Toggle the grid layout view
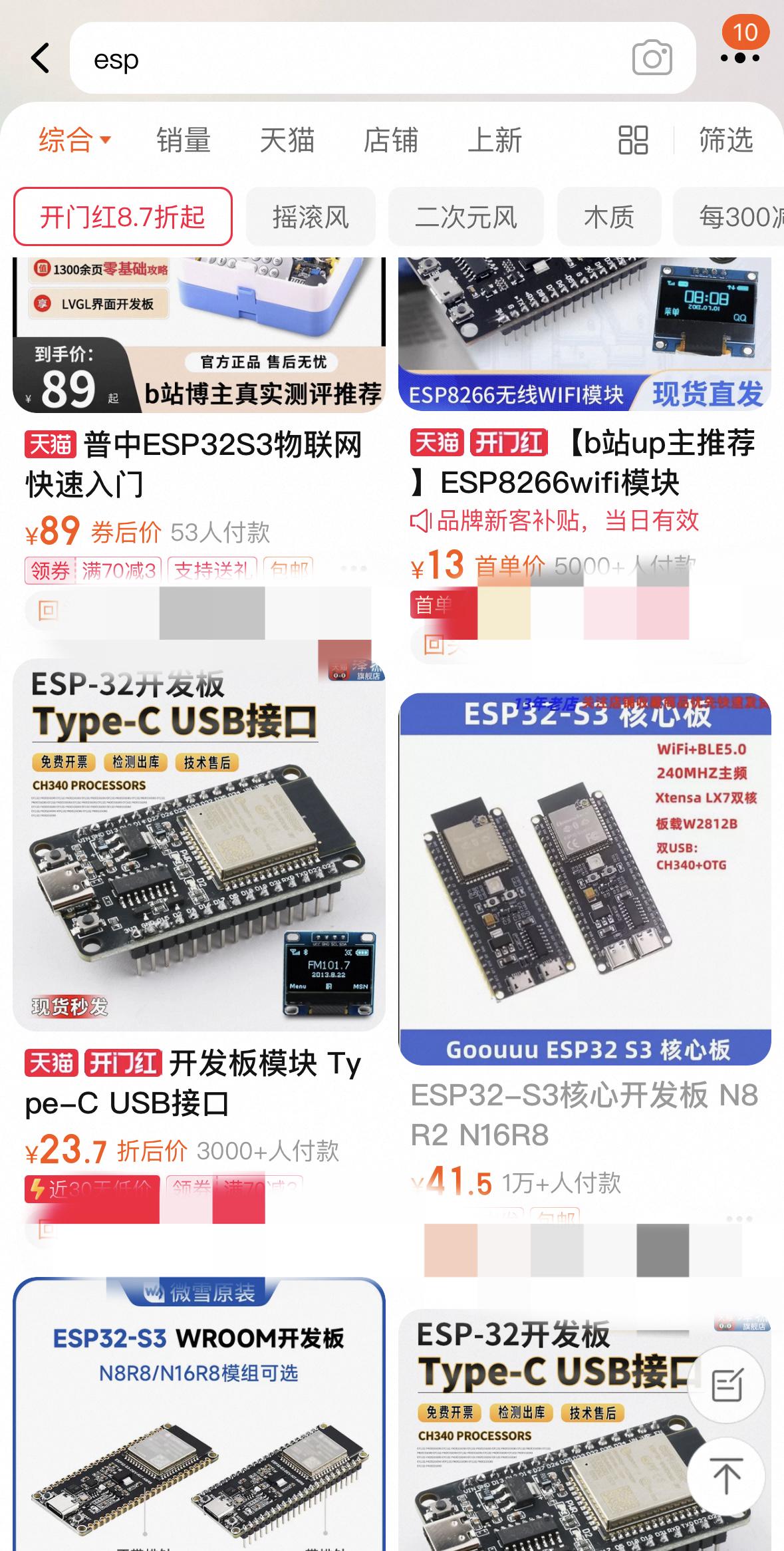784x1551 pixels. (x=633, y=140)
